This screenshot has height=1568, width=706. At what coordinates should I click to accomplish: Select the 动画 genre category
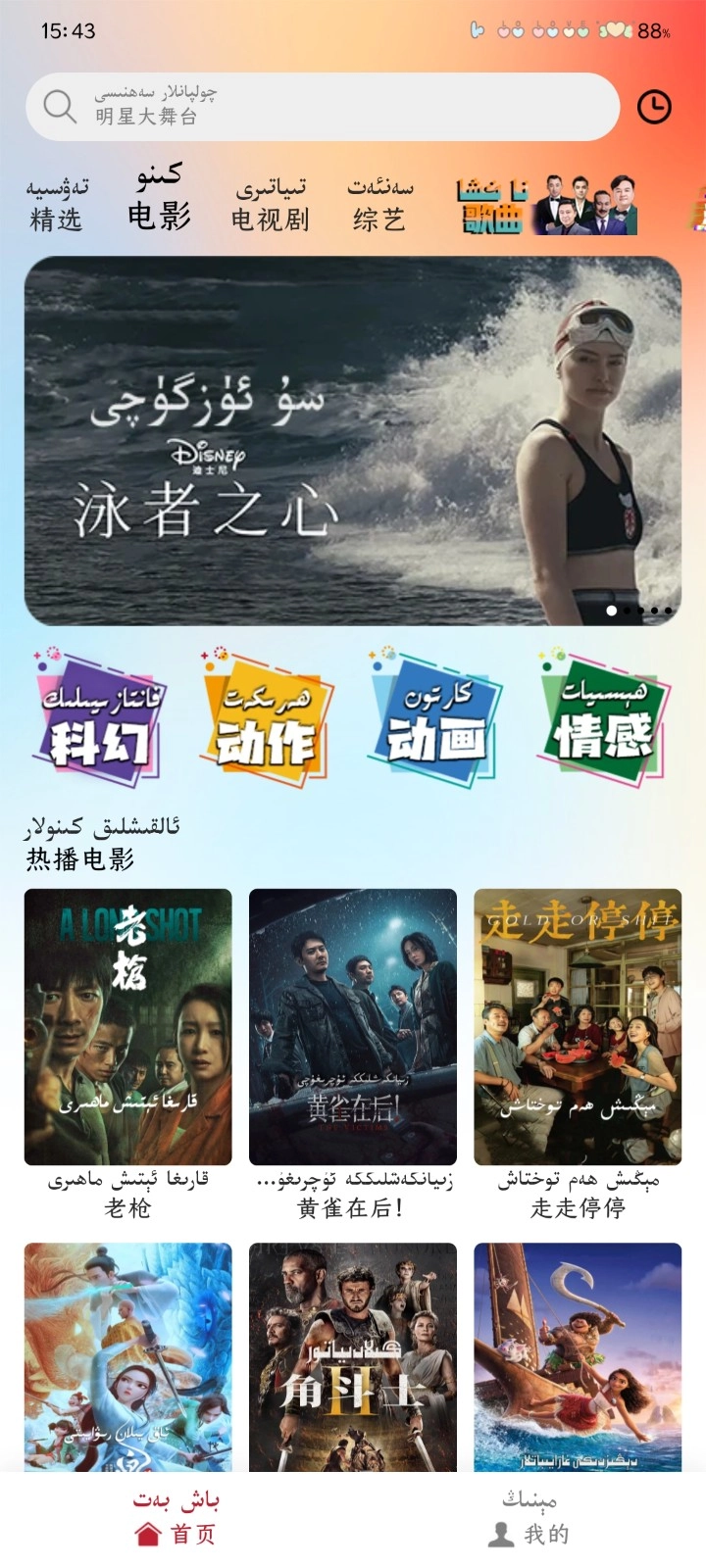pos(435,719)
